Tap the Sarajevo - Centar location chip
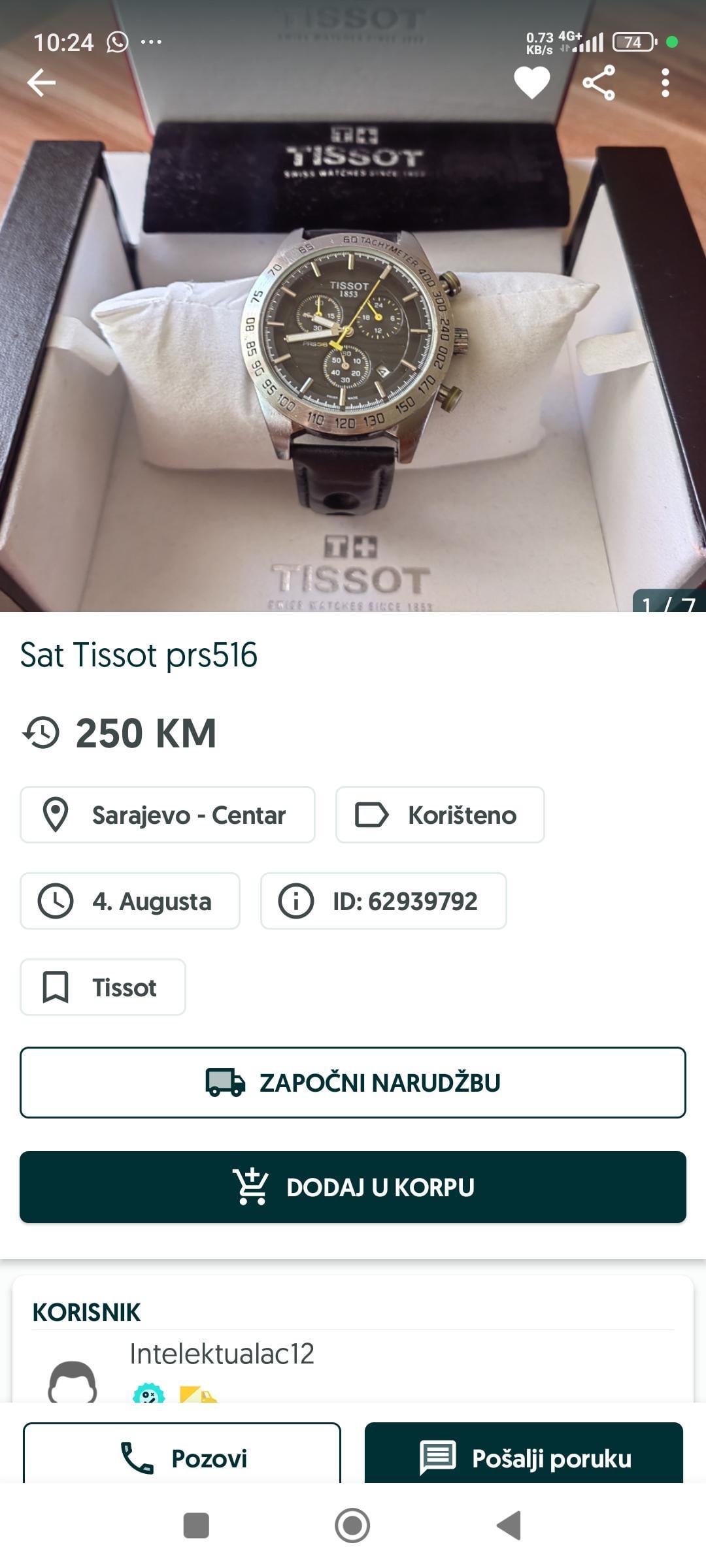The width and height of the screenshot is (706, 1568). click(167, 815)
